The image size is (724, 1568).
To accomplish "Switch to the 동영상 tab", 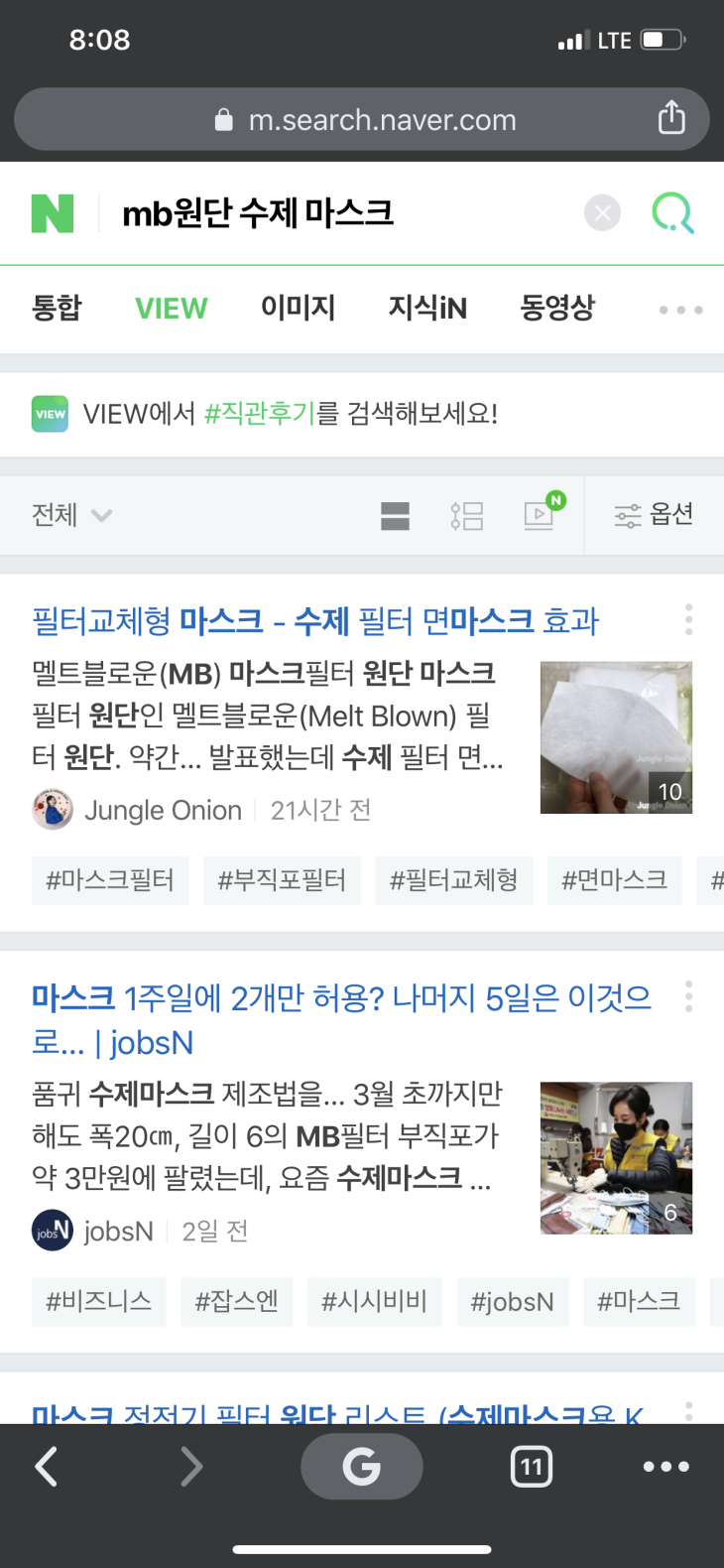I will pos(557,309).
